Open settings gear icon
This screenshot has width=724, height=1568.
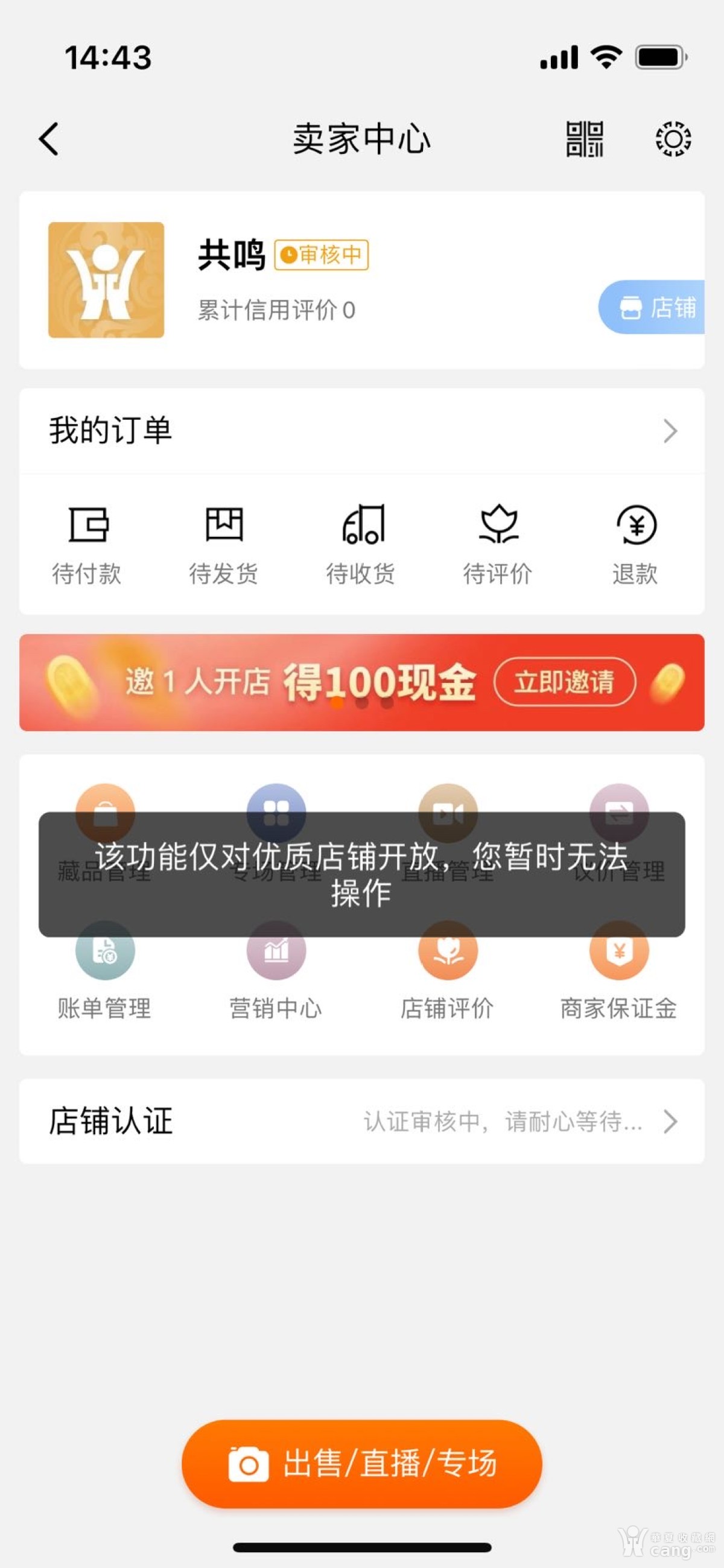coord(672,139)
